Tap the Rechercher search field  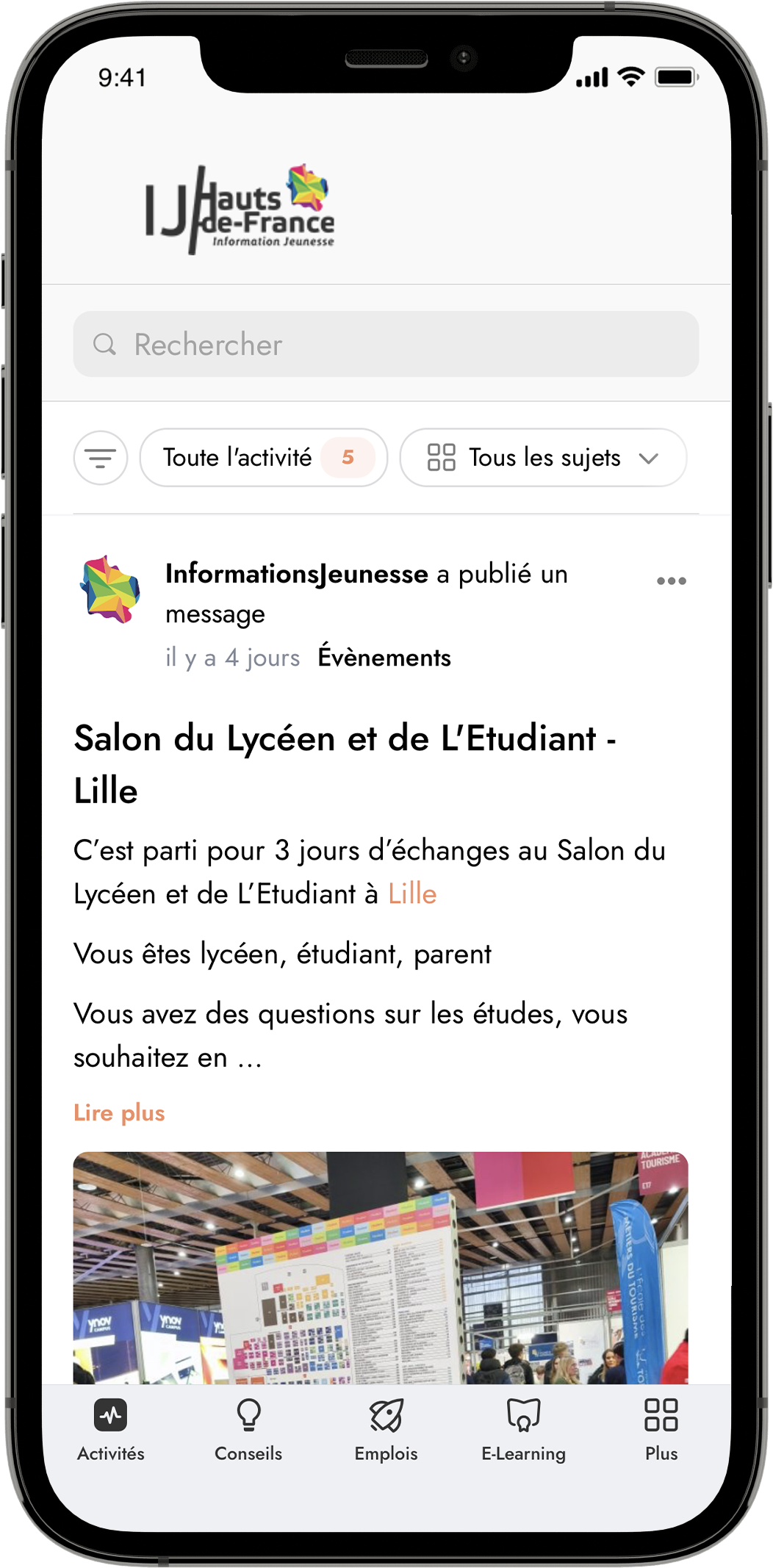point(386,344)
